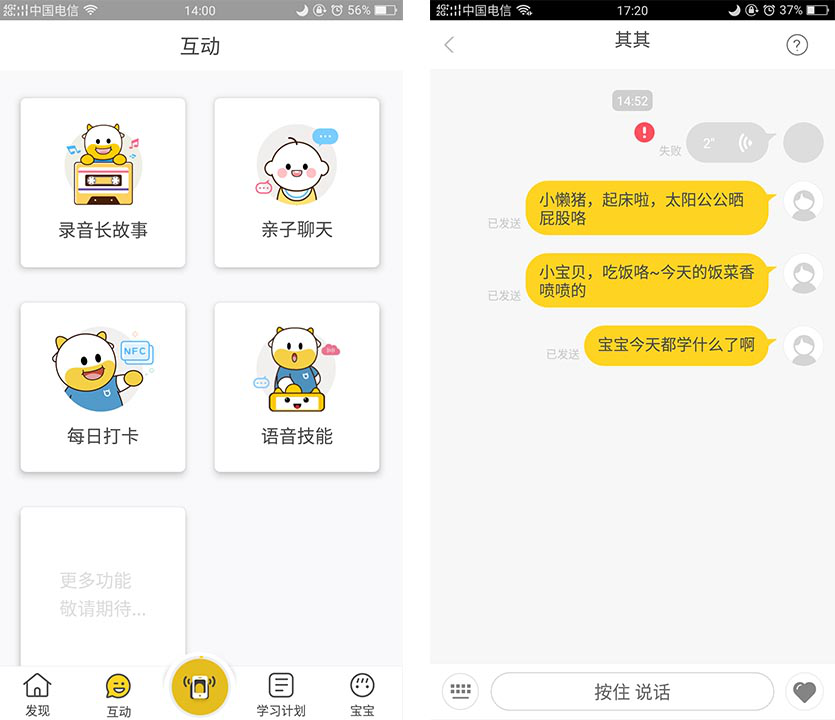Switch to the 学习计划 tab

[281, 694]
